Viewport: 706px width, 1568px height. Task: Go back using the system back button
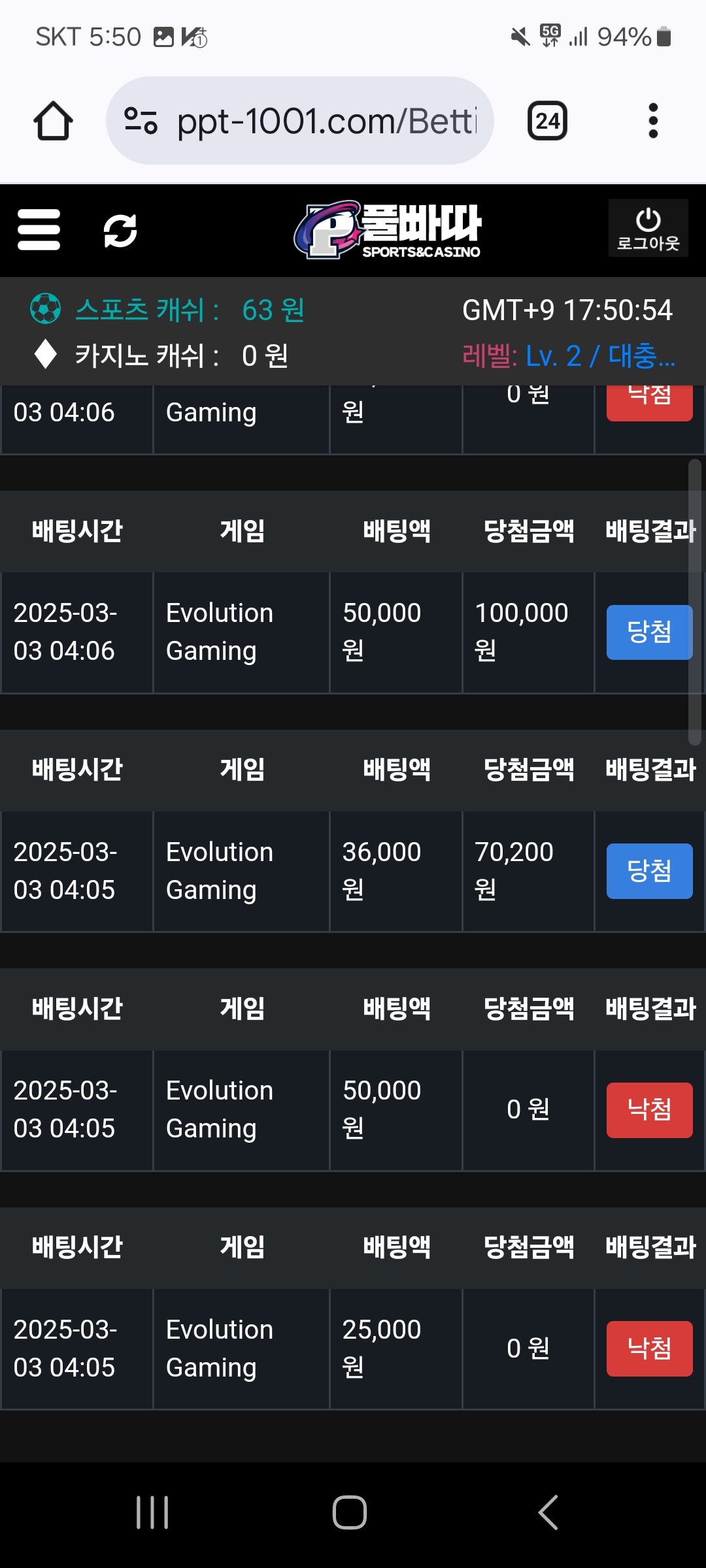(548, 1512)
